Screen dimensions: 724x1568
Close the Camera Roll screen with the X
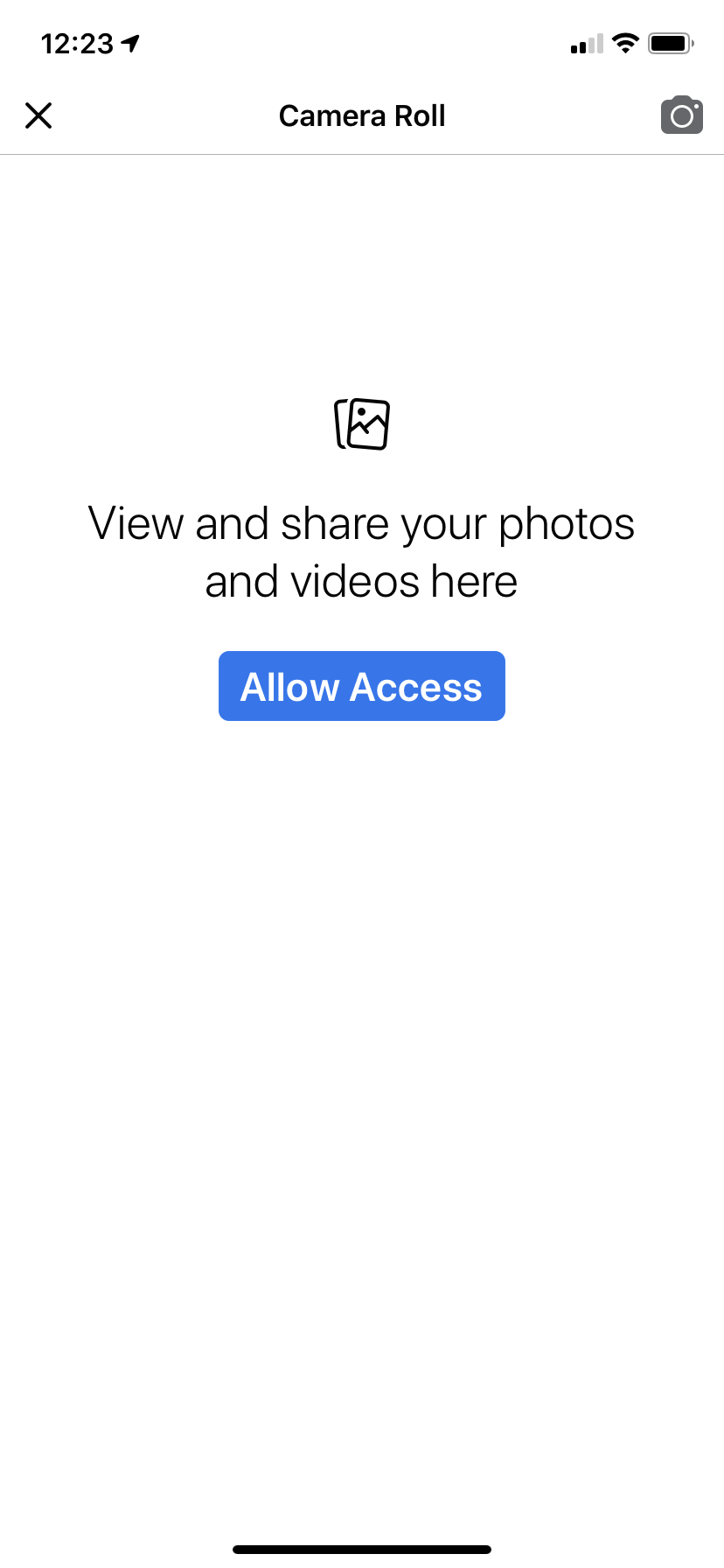tap(38, 115)
